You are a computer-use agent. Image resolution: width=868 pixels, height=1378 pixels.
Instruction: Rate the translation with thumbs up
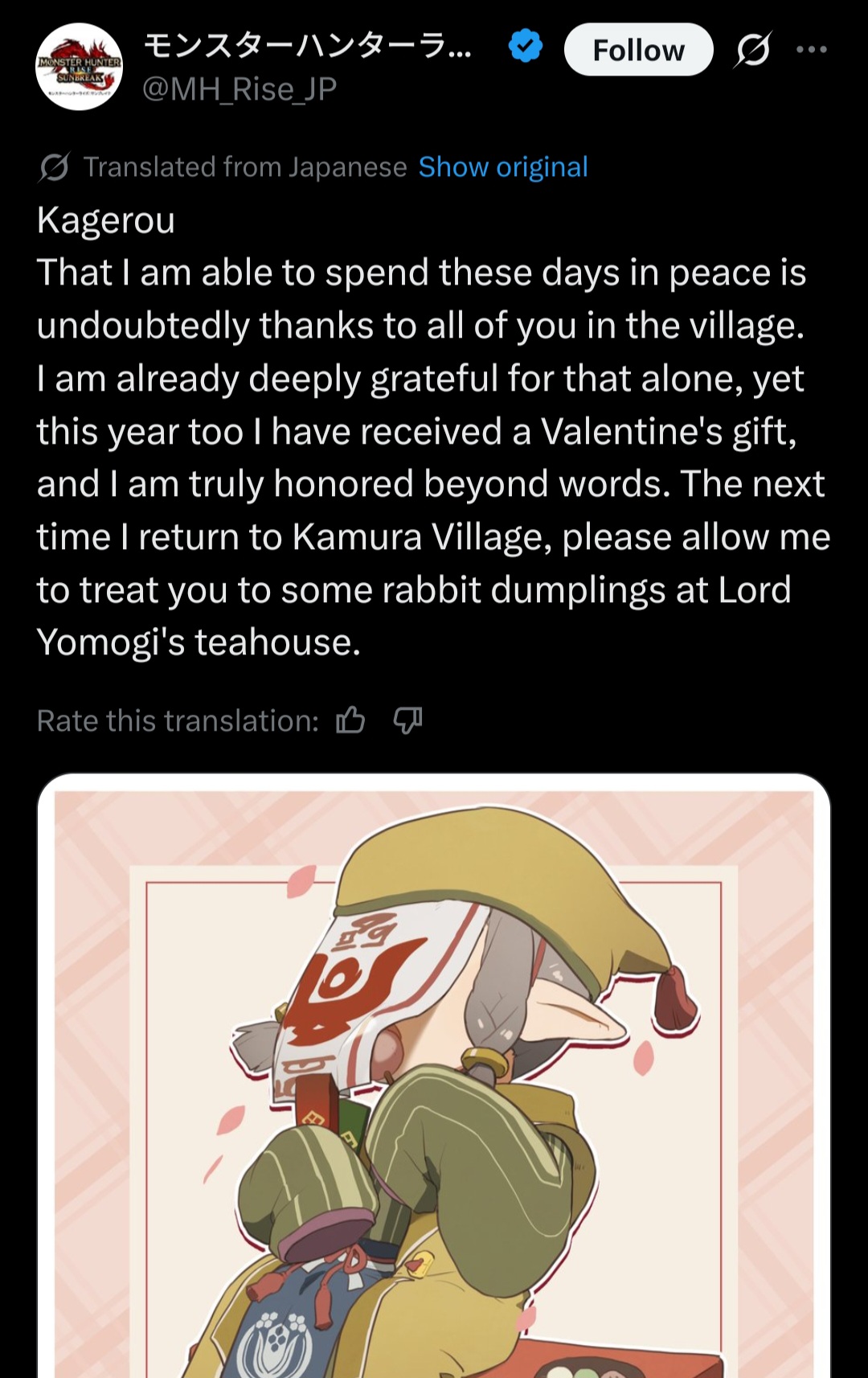[350, 720]
